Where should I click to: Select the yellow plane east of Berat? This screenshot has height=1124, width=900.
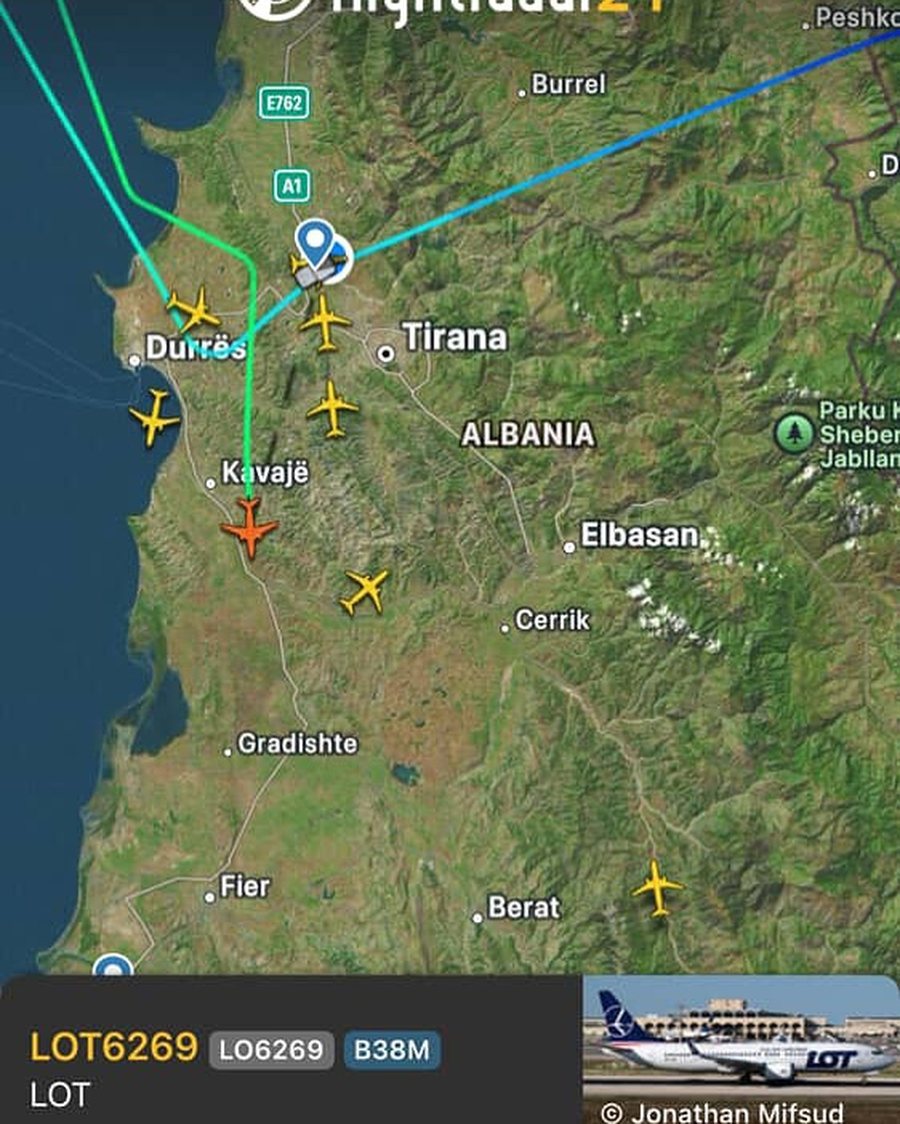point(657,886)
